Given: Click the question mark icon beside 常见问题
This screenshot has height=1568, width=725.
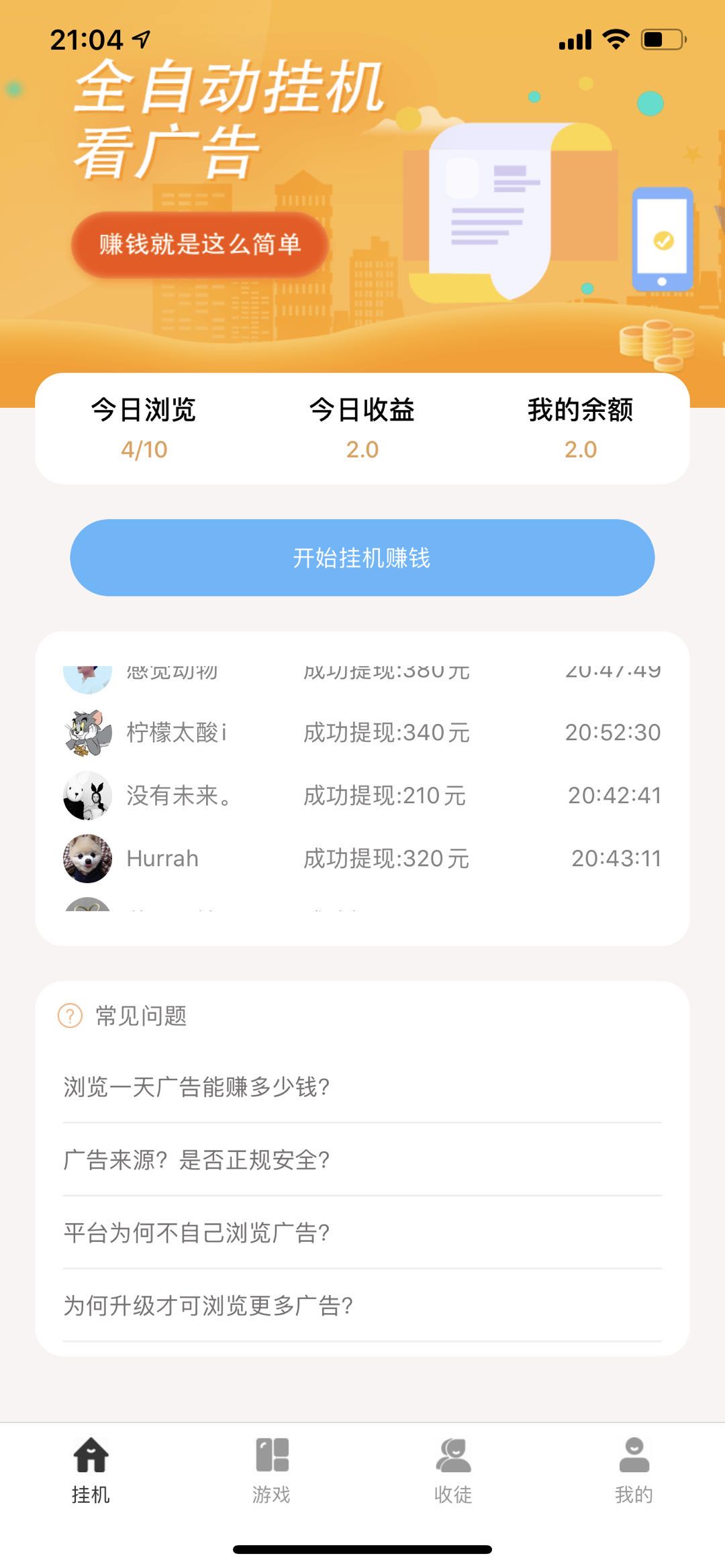Looking at the screenshot, I should (69, 1016).
